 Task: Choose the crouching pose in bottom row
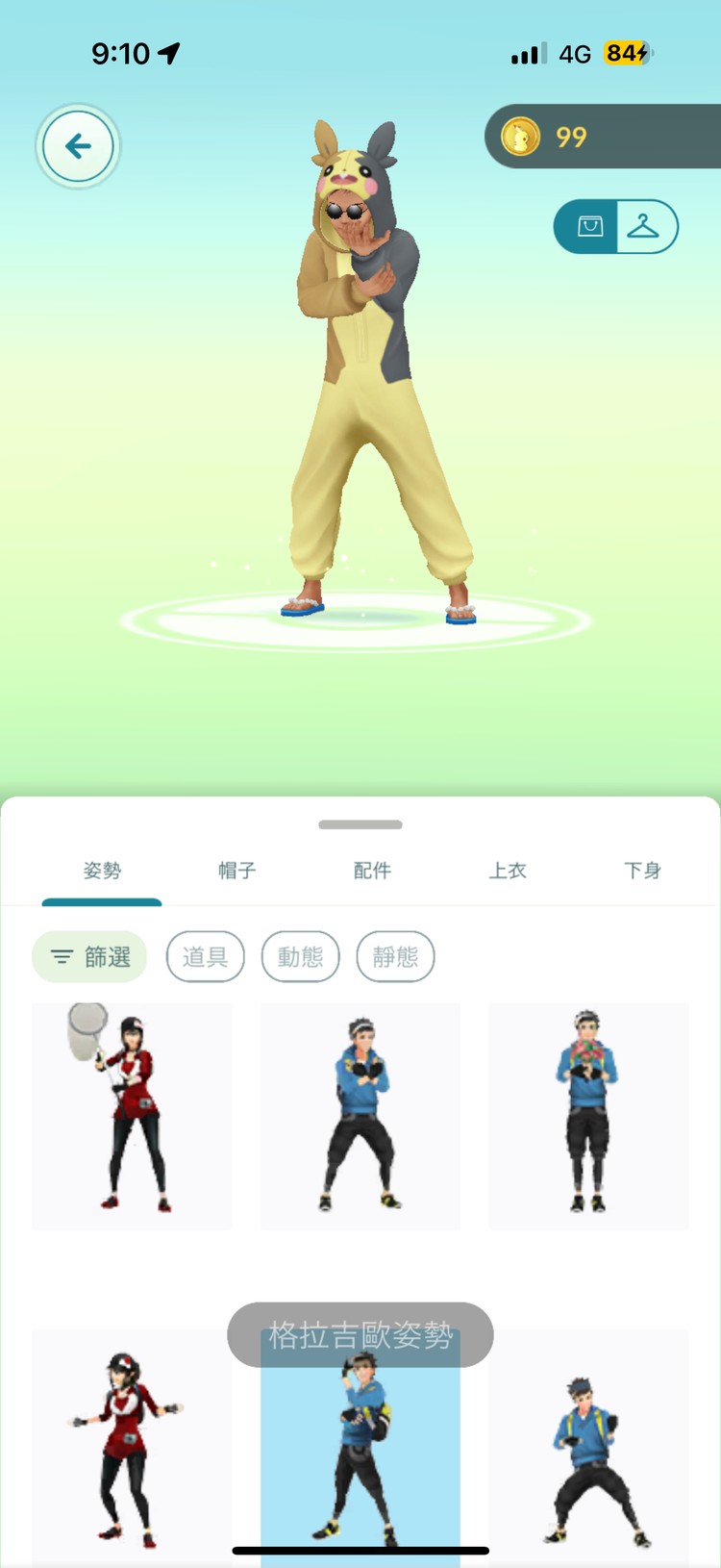point(588,1443)
